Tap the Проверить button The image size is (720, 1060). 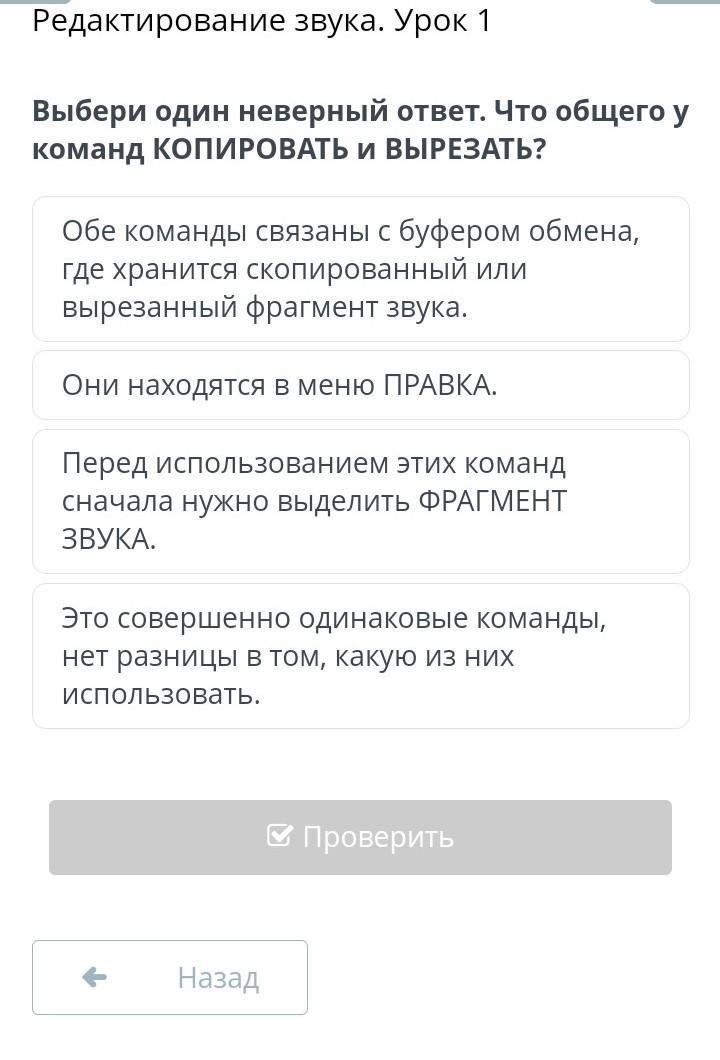[x=360, y=837]
